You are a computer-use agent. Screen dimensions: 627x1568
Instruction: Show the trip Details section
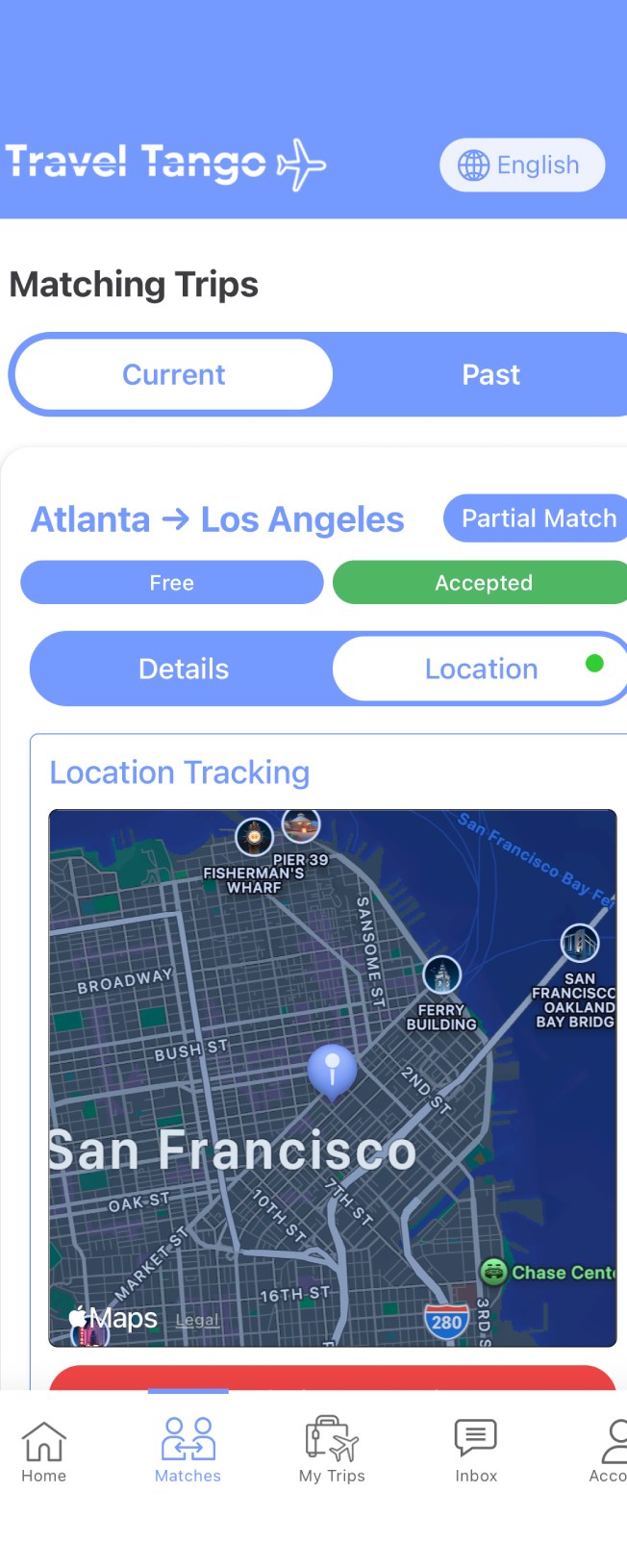point(184,669)
